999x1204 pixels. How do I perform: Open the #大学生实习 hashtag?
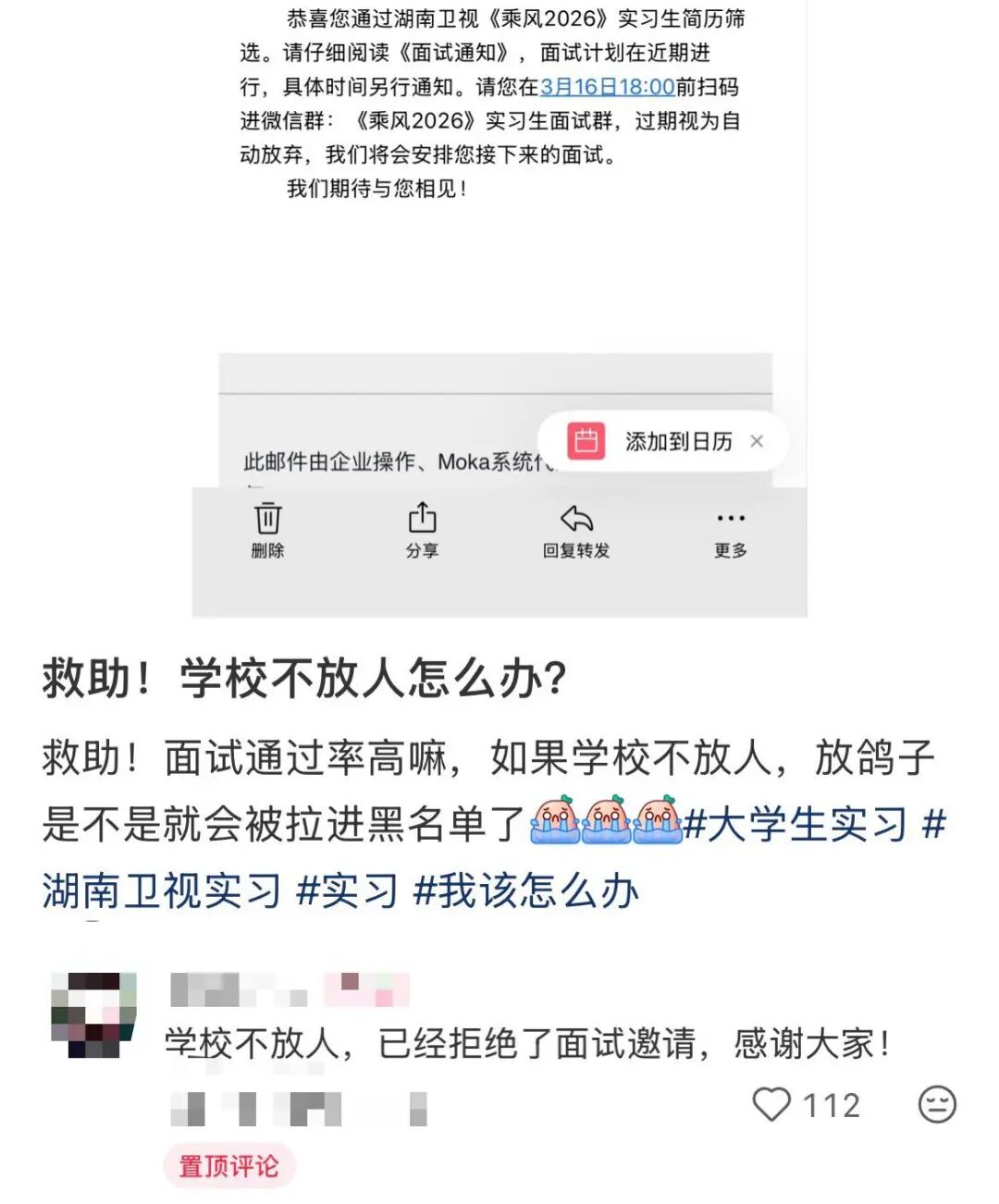tap(795, 823)
